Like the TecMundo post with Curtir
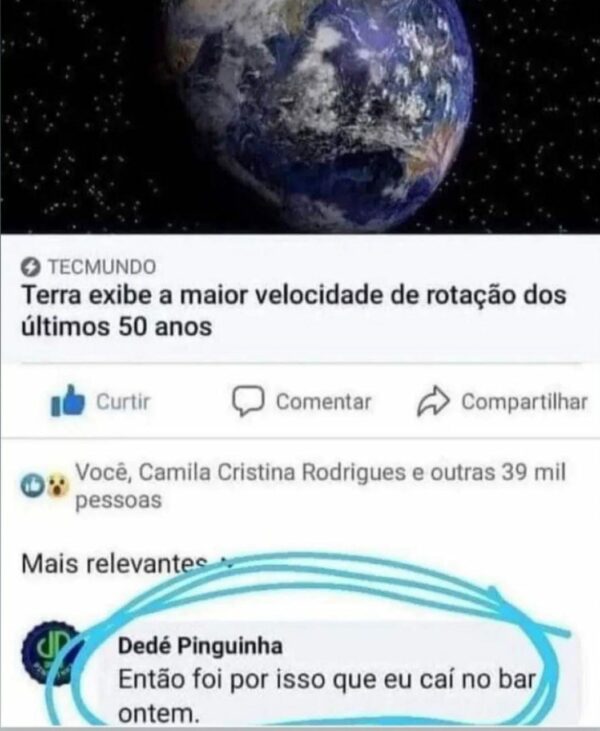 click(100, 402)
